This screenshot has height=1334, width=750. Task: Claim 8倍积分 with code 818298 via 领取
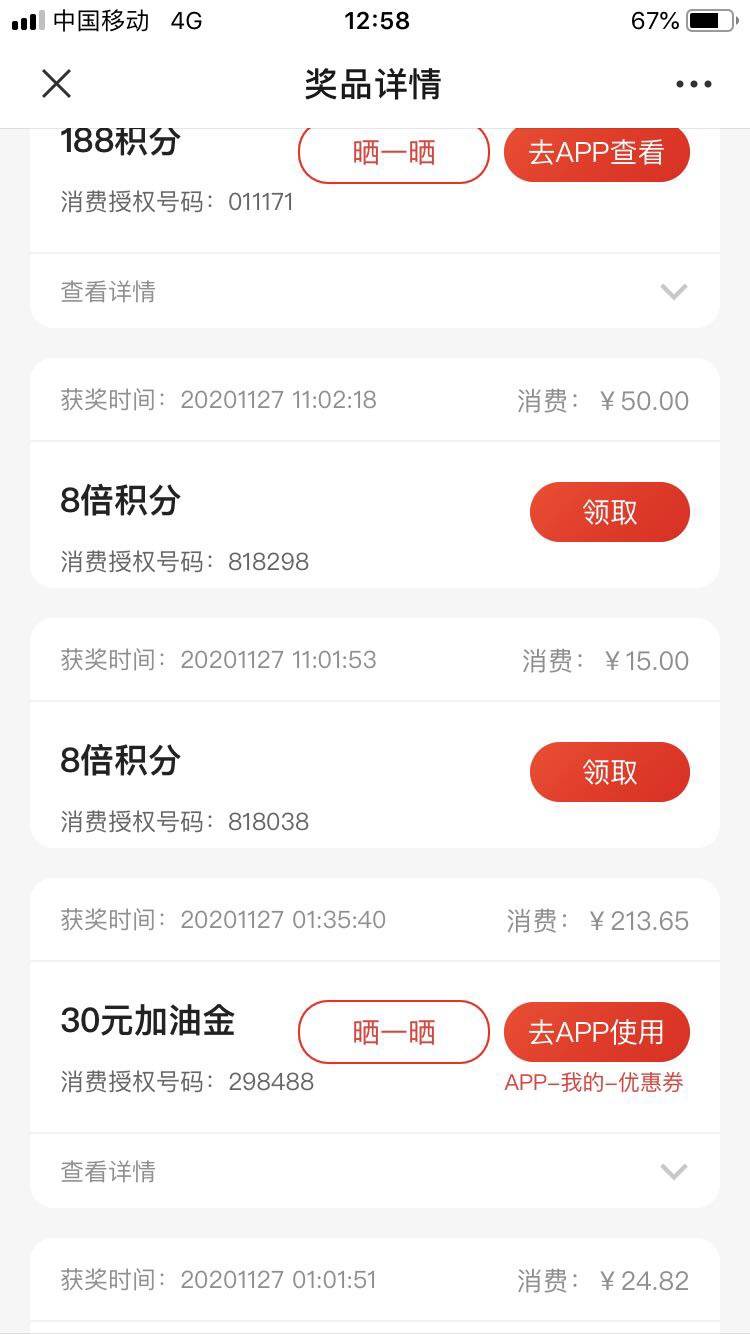tap(610, 512)
